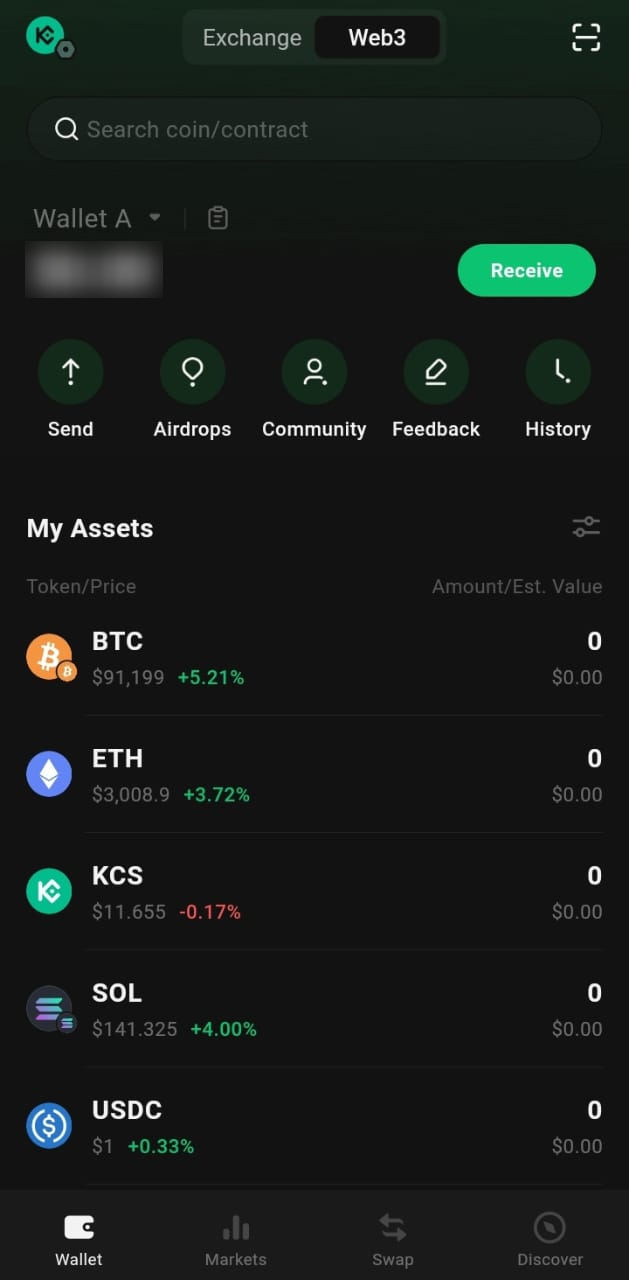This screenshot has height=1280, width=629.
Task: Switch to the Exchange tab
Action: coord(252,38)
